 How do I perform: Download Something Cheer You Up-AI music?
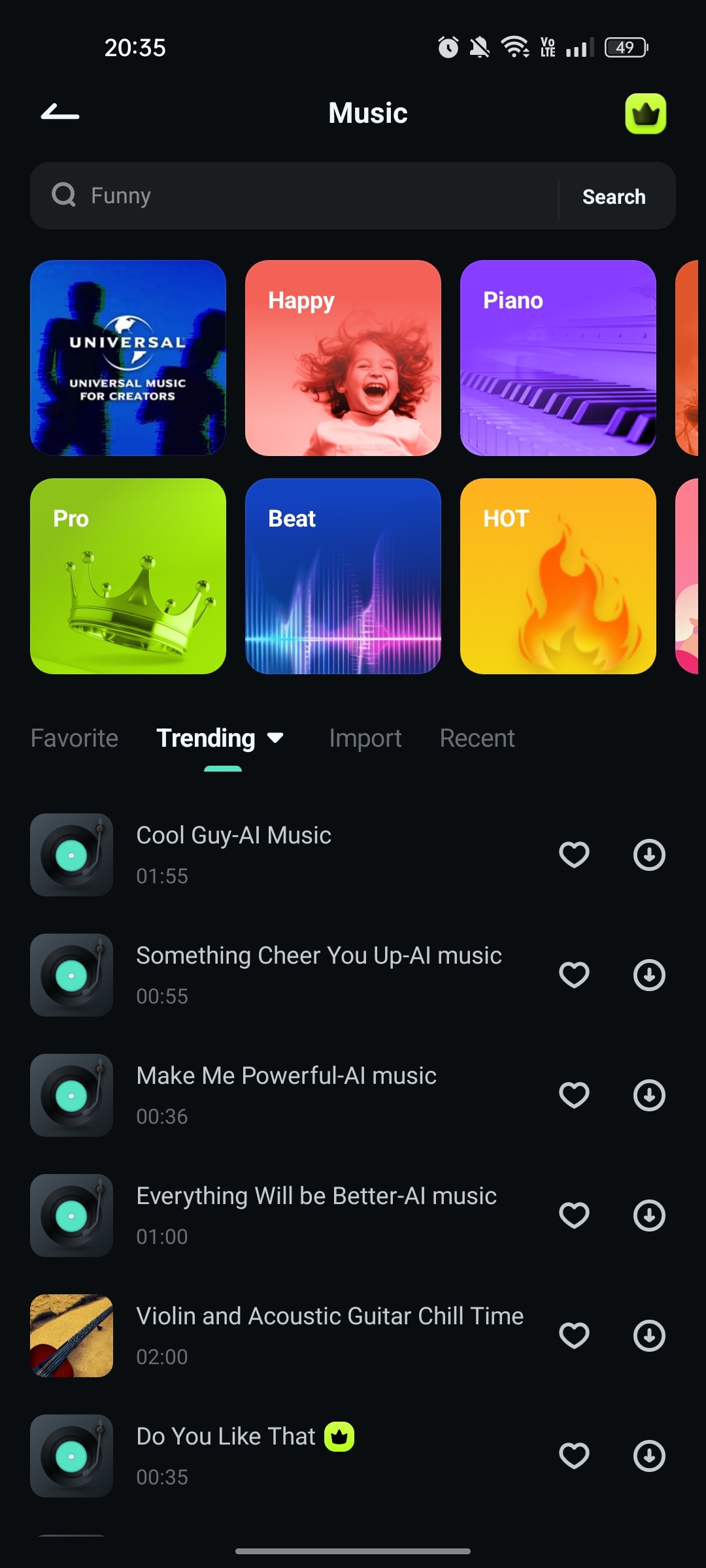pos(649,975)
